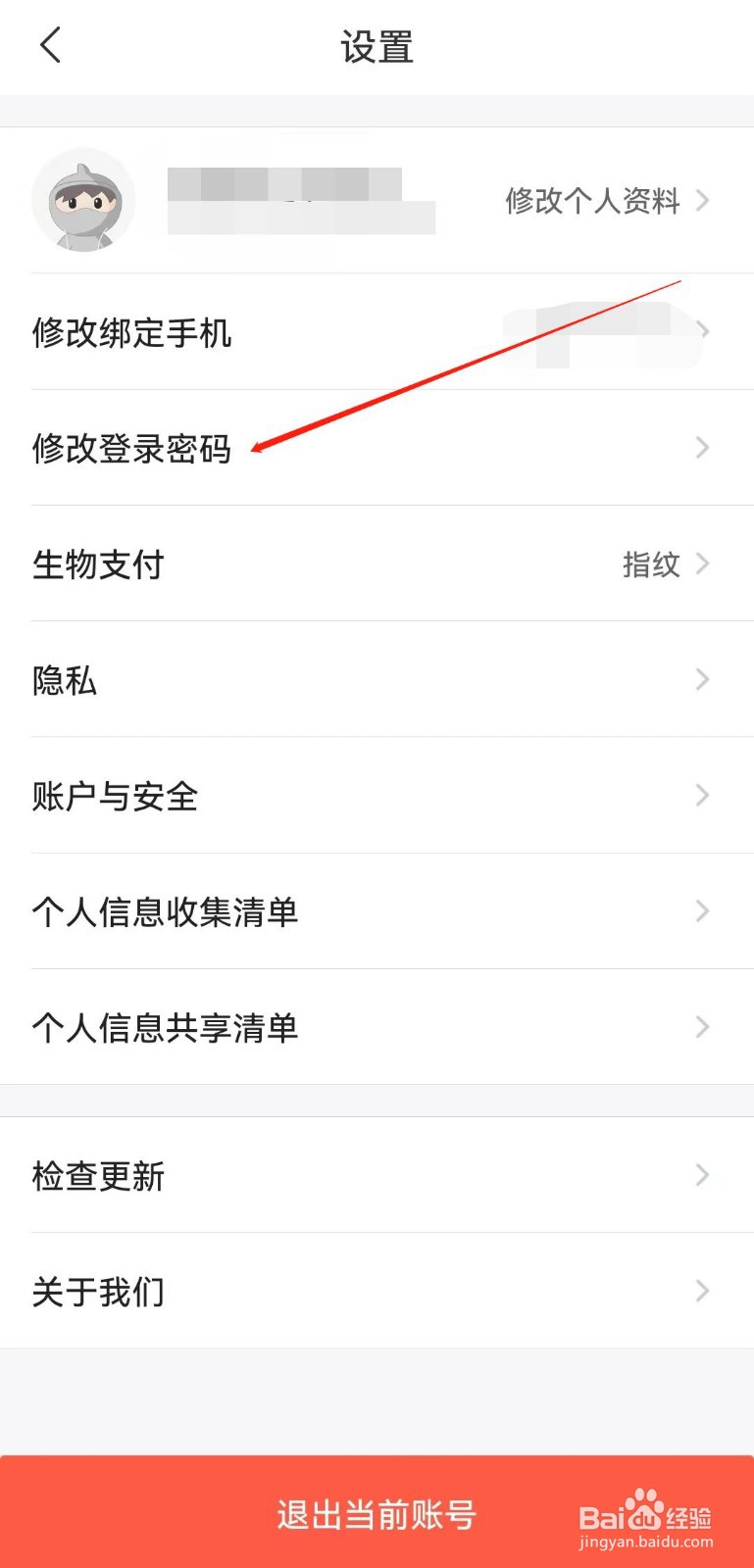Tap the chevron next to 隐私
This screenshot has height=1568, width=754.
coord(701,679)
